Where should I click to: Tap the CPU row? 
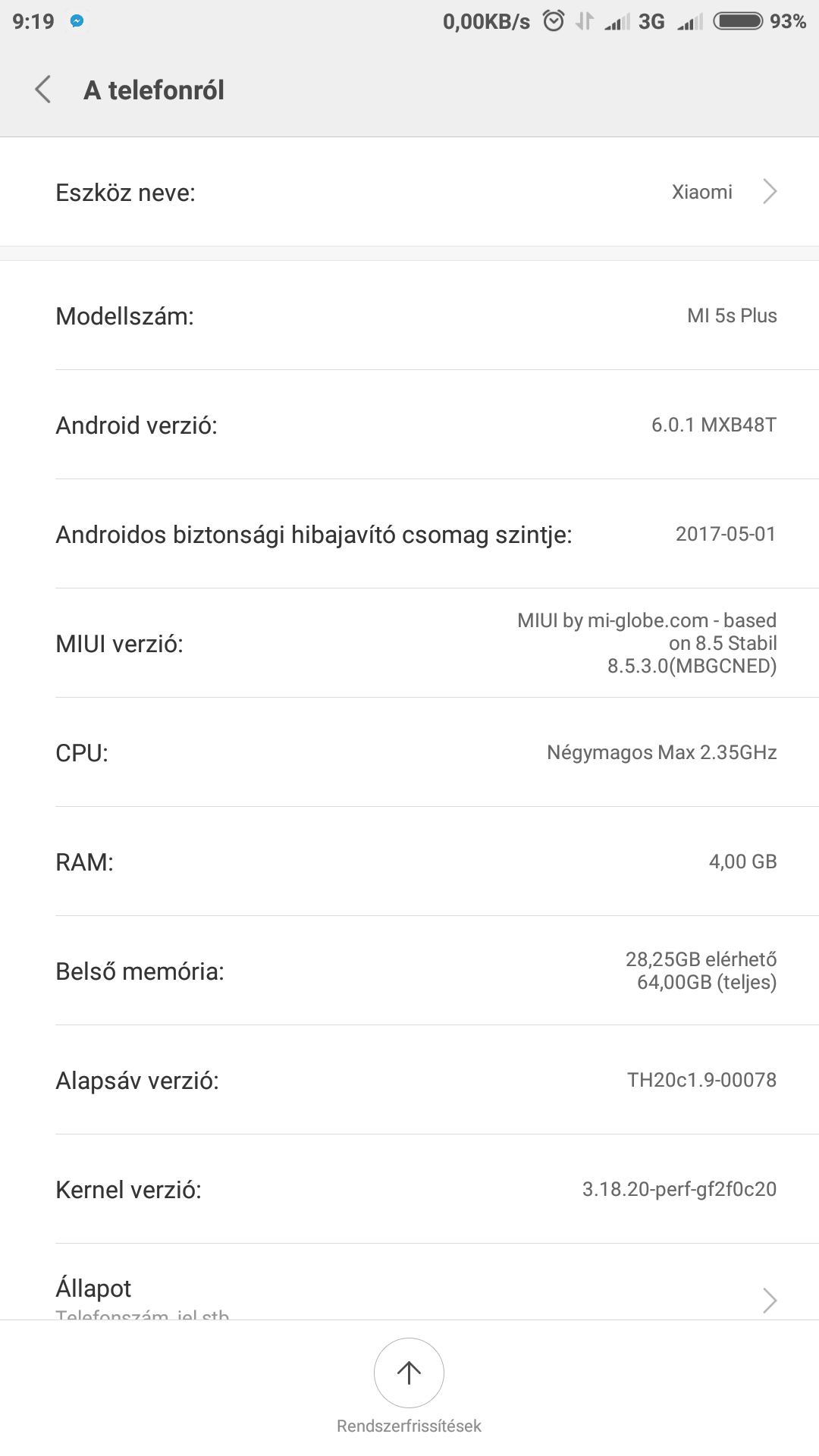tap(409, 752)
